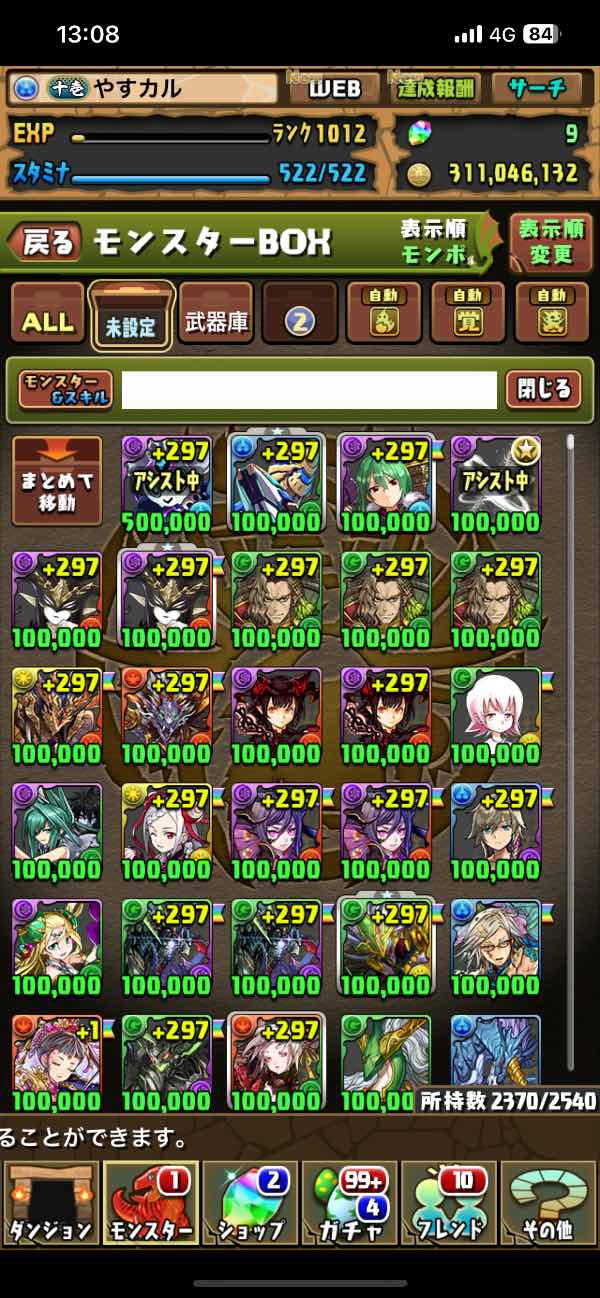600x1298 pixels.
Task: Select the 未設定 tab
Action: (x=132, y=317)
